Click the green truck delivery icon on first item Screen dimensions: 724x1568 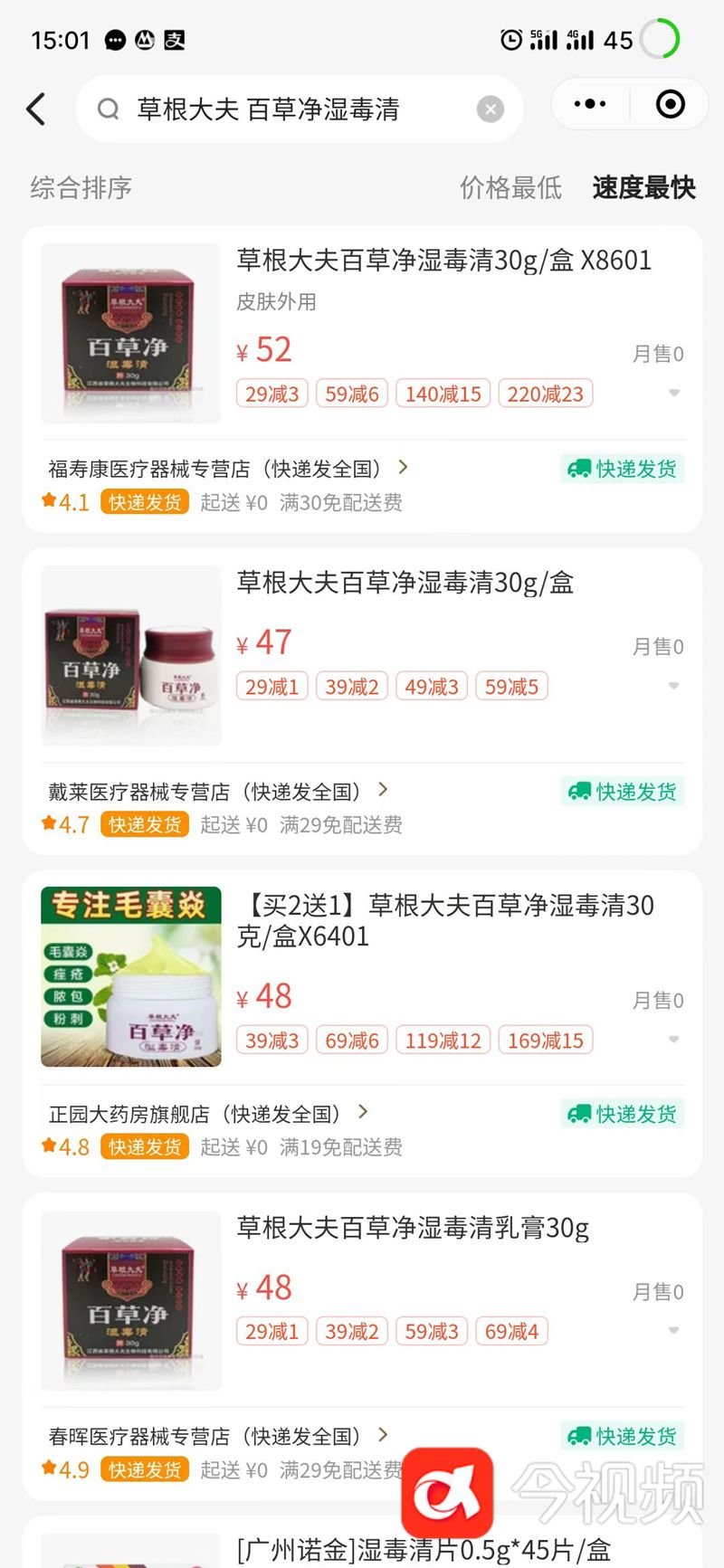[x=579, y=469]
